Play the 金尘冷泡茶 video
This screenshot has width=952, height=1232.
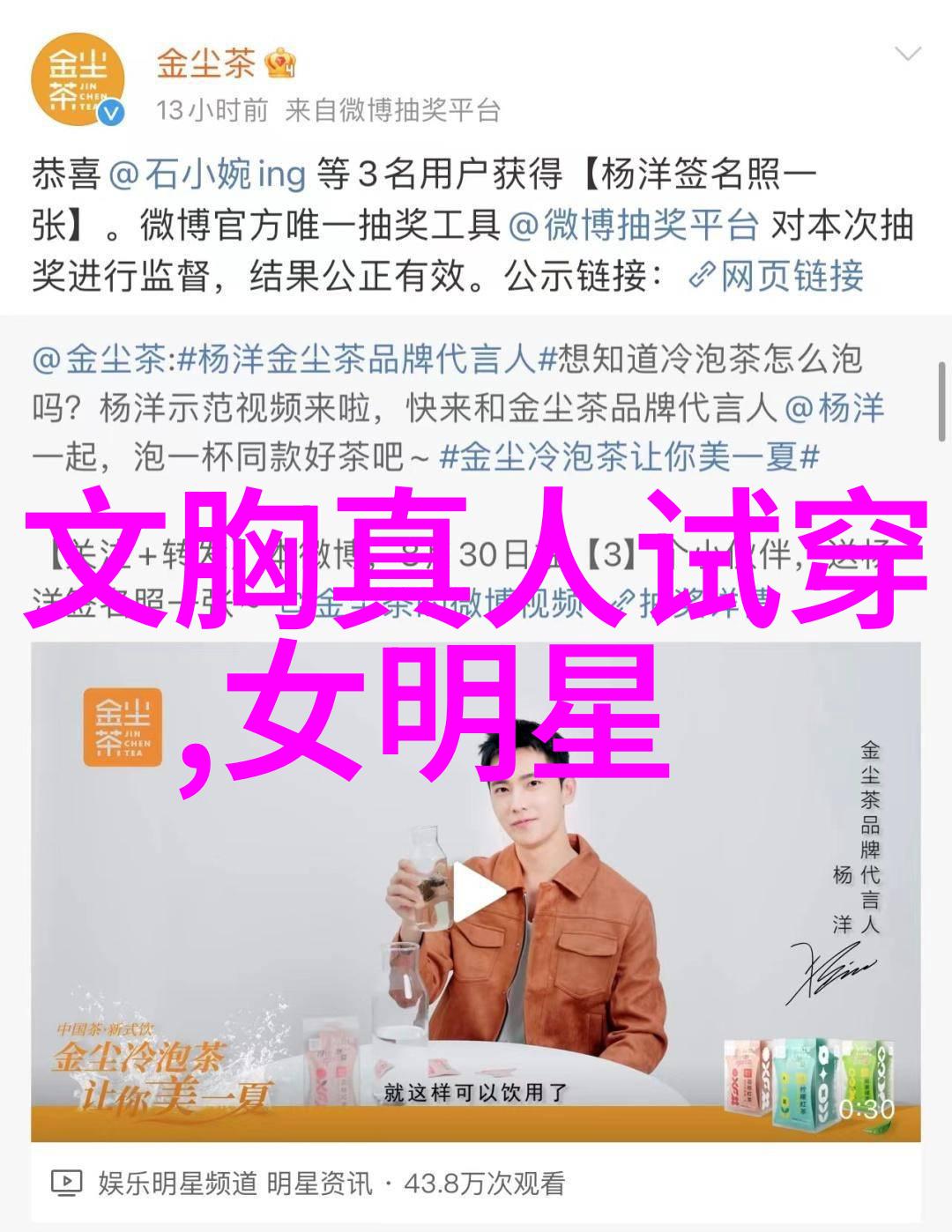point(476,892)
